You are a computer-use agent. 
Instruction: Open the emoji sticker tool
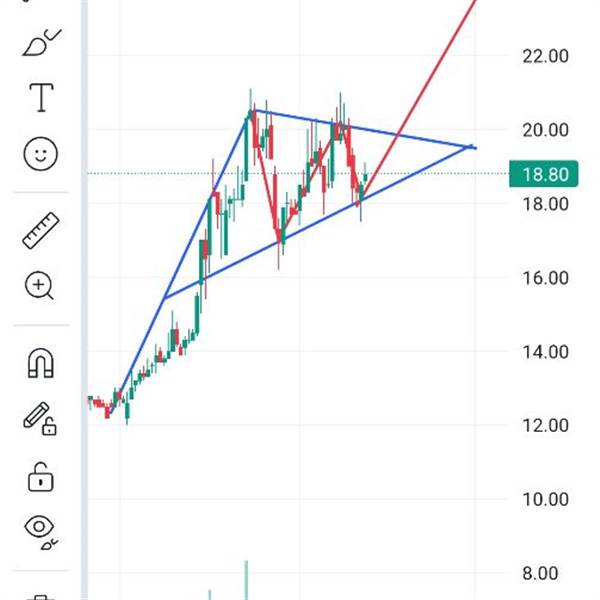(x=41, y=154)
